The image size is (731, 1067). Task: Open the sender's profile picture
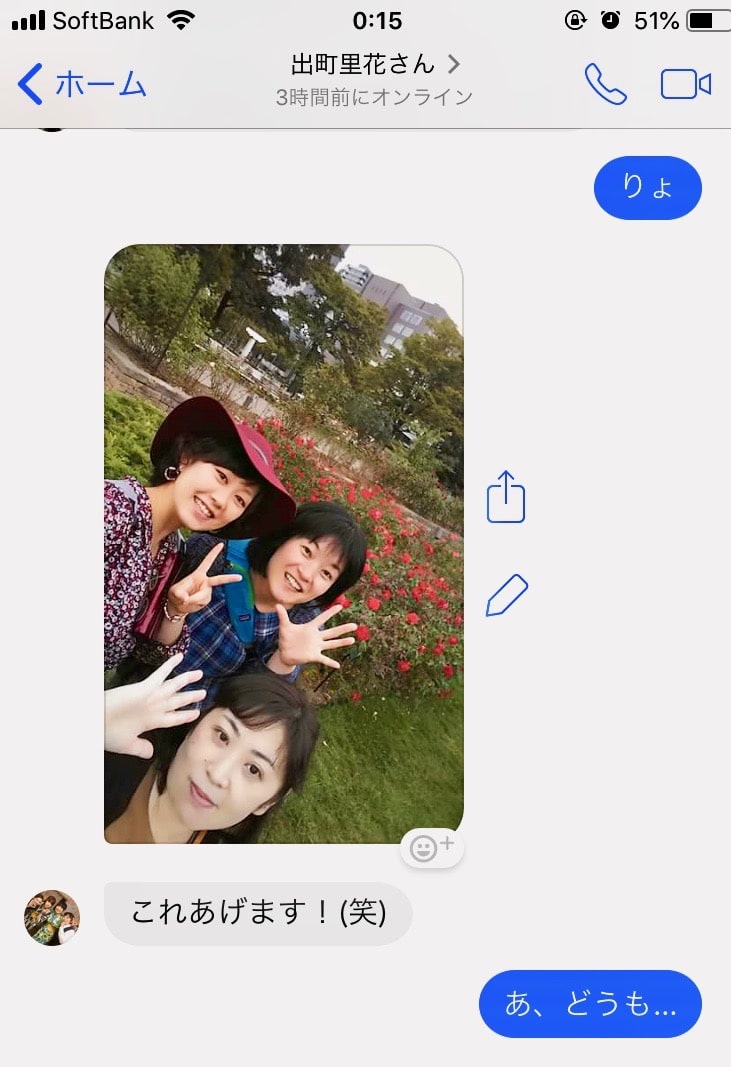click(52, 917)
